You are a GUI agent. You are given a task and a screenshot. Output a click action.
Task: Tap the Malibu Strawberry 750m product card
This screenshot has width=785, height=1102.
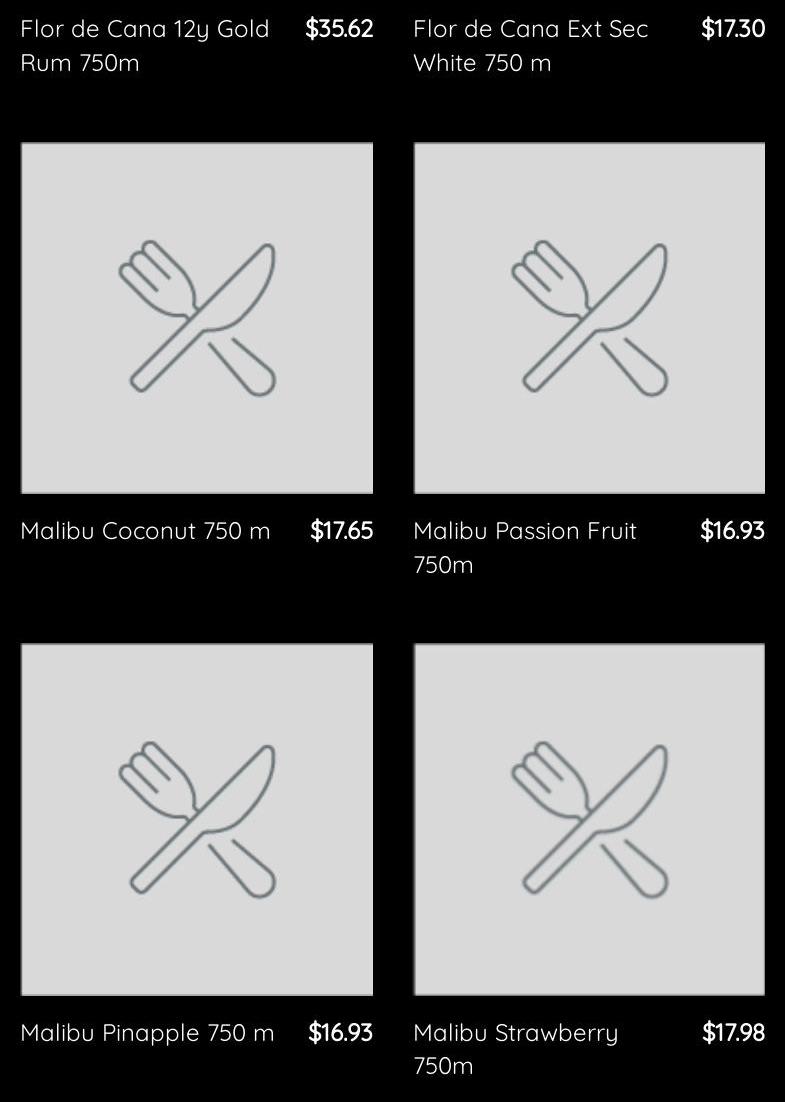click(589, 819)
